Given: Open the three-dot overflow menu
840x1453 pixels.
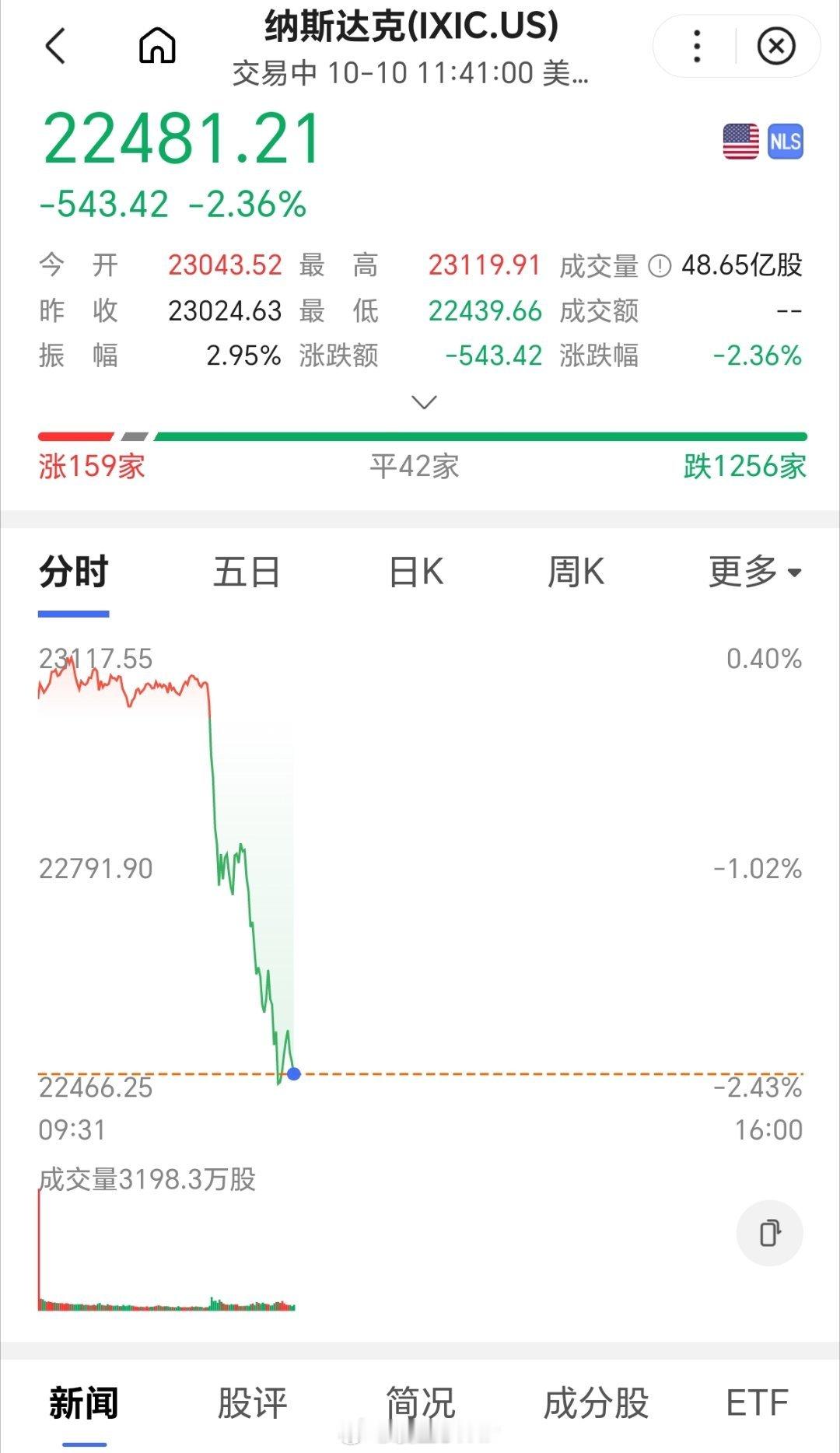Looking at the screenshot, I should tap(697, 47).
